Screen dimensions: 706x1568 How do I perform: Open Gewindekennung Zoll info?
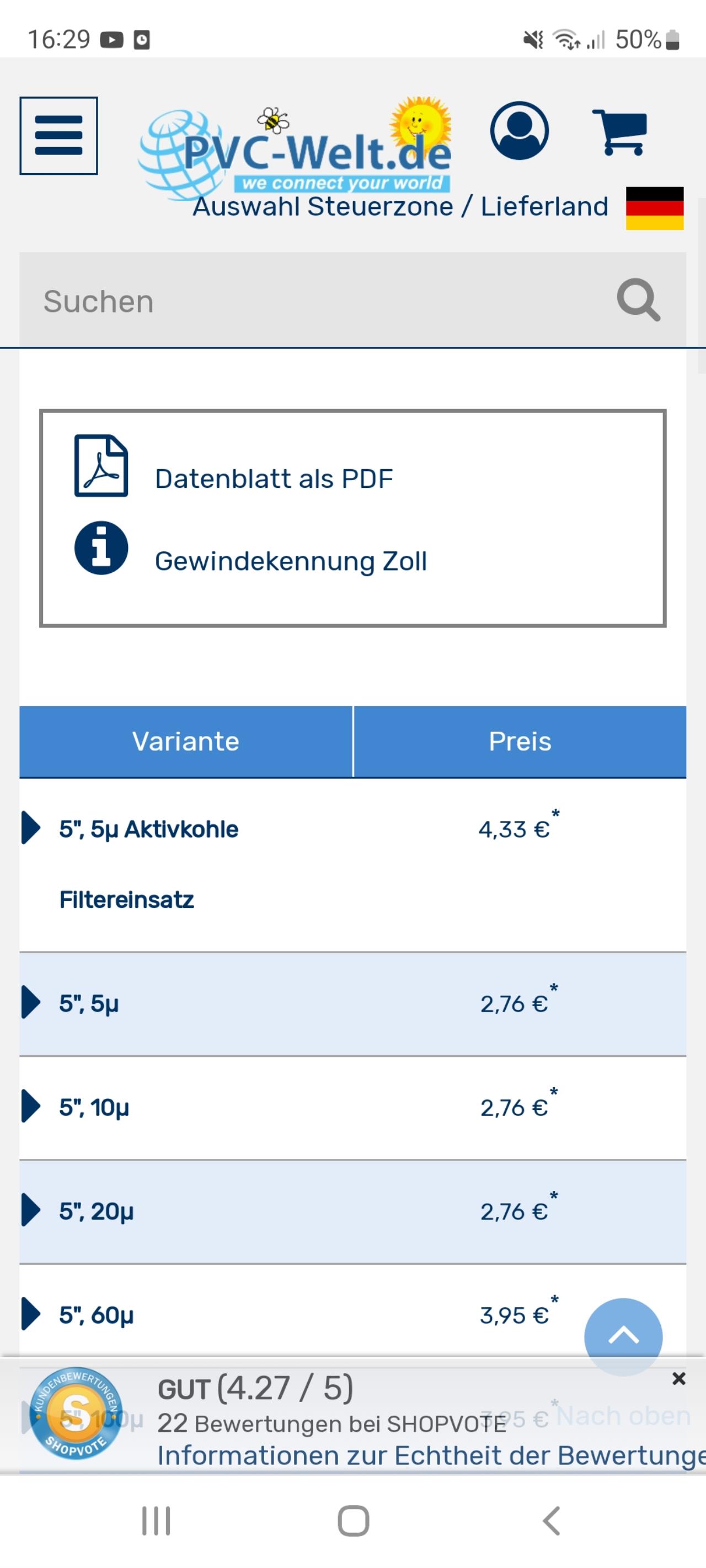(291, 561)
